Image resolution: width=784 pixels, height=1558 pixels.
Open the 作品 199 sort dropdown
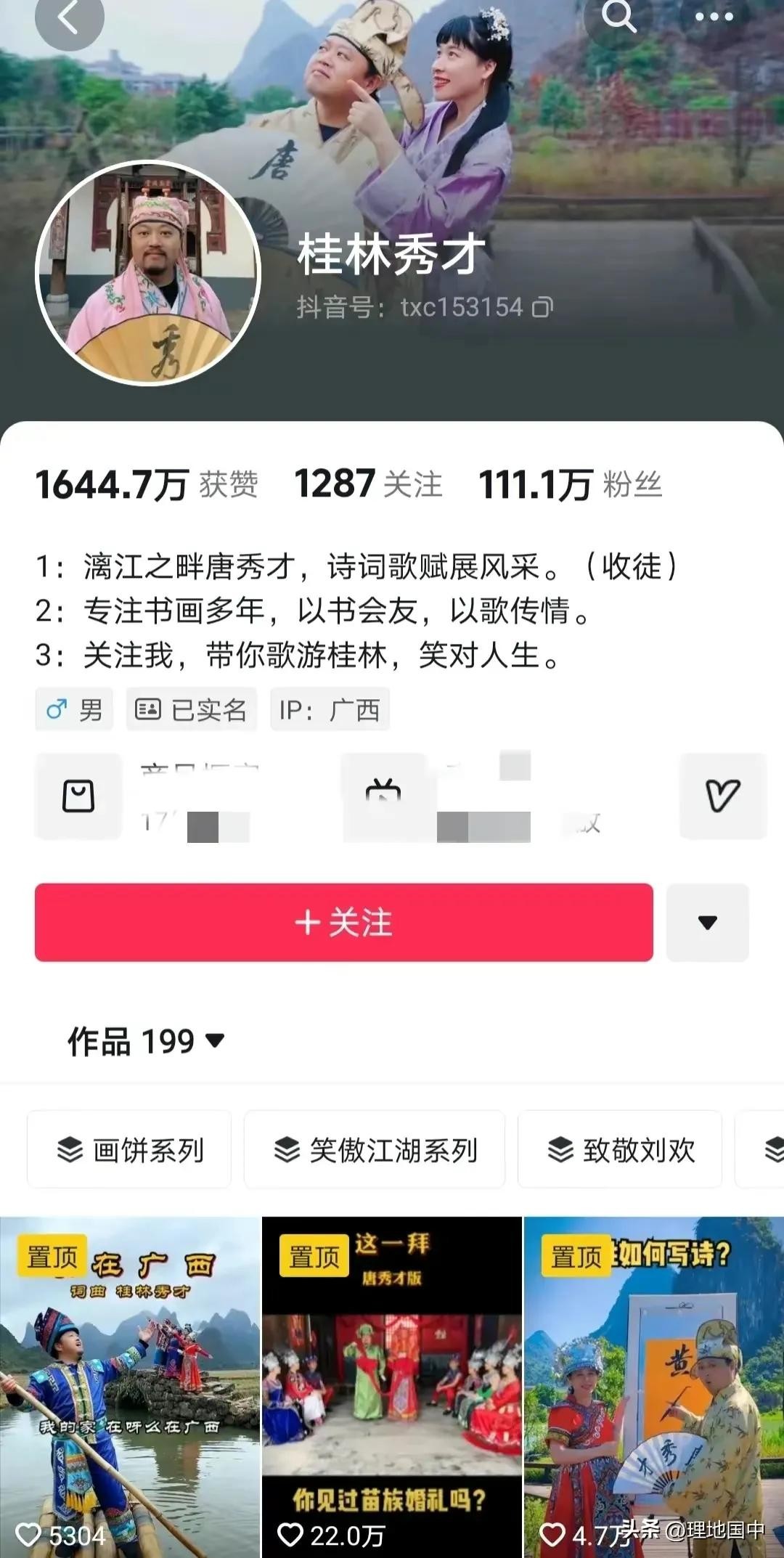146,1042
